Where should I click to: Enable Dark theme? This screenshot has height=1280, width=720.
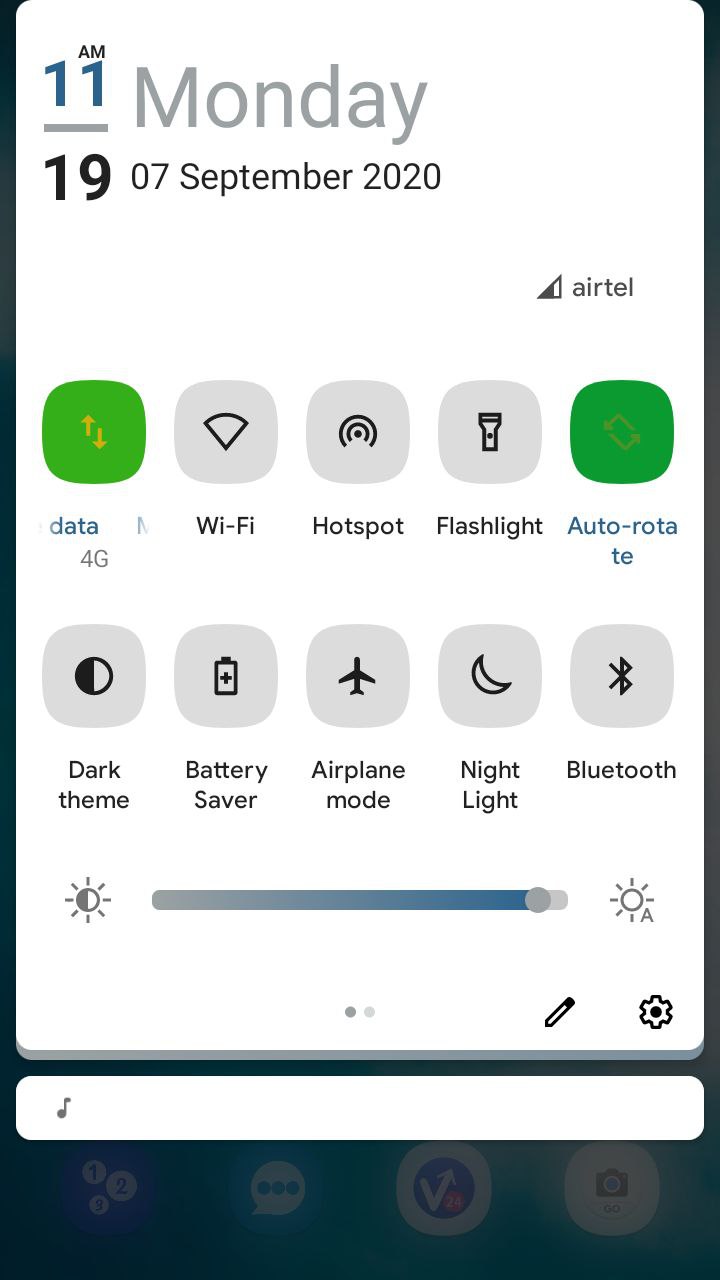(94, 676)
